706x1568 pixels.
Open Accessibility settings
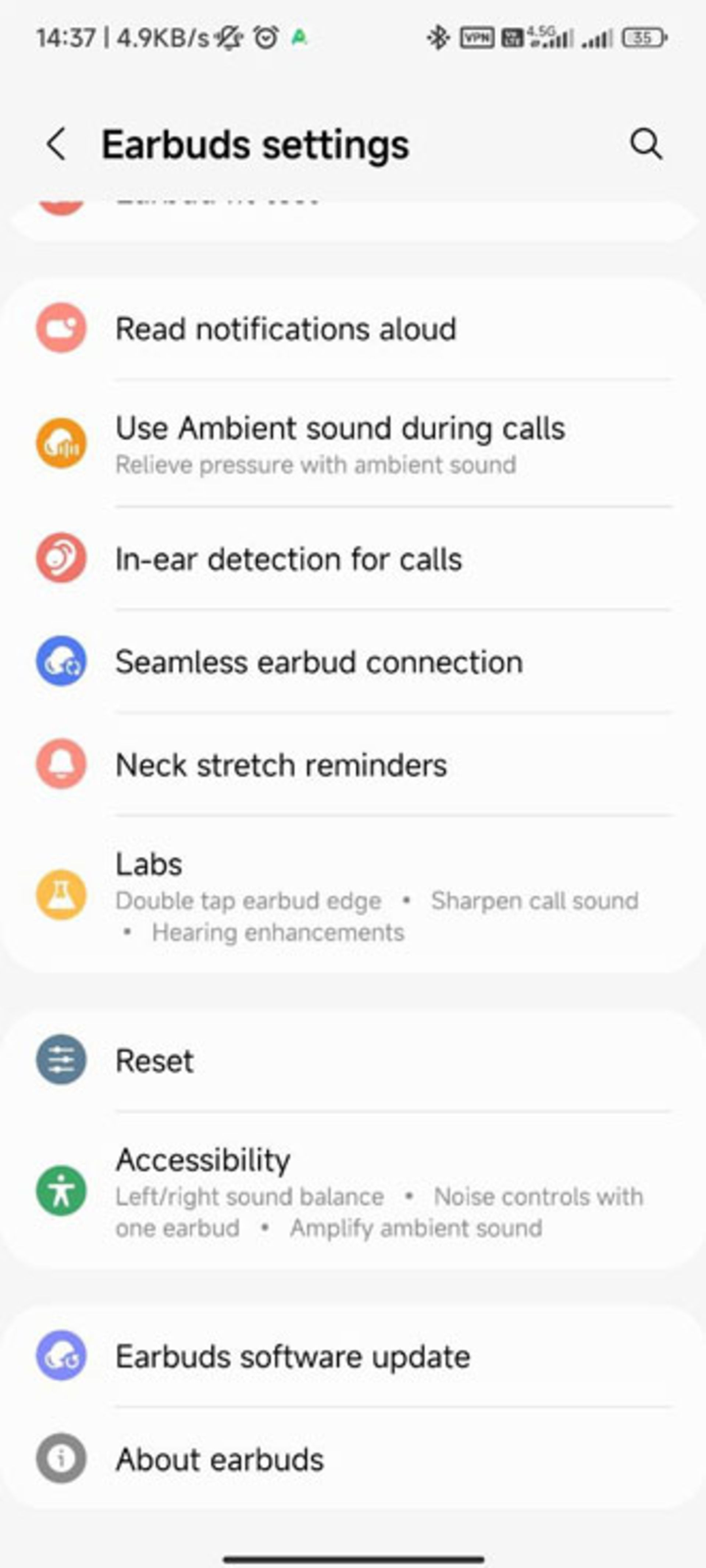click(x=353, y=1191)
